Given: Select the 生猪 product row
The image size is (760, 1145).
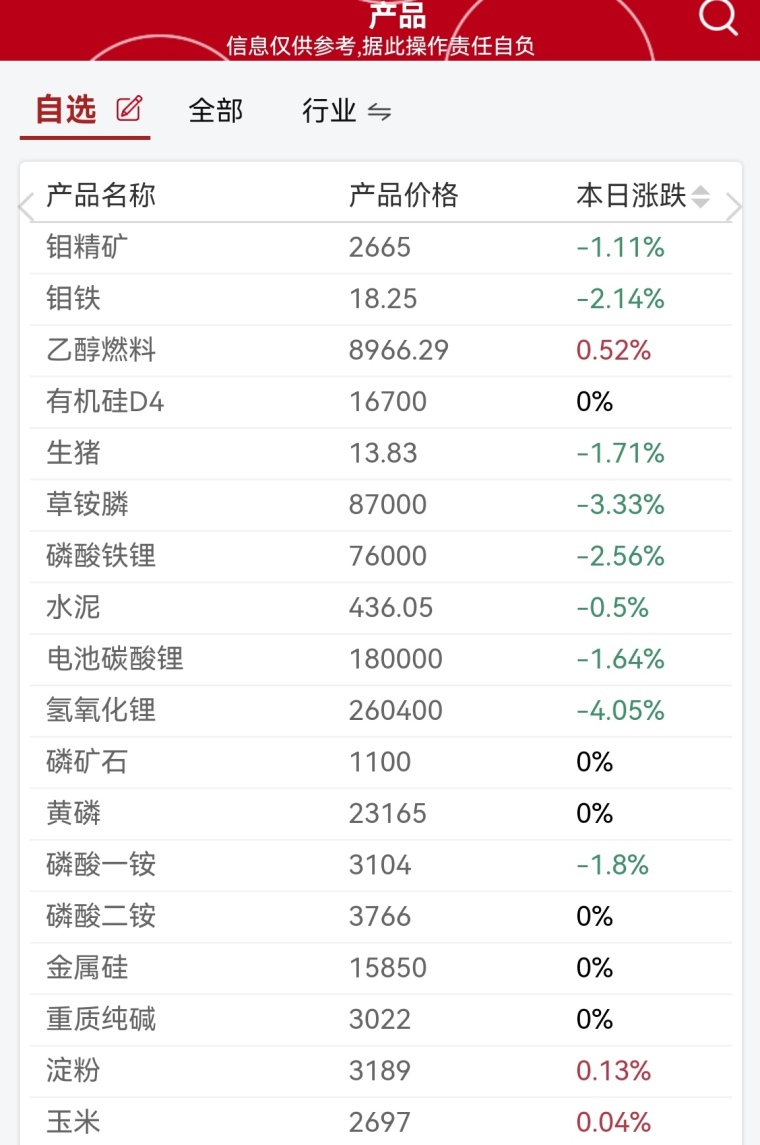Looking at the screenshot, I should (x=74, y=453).
